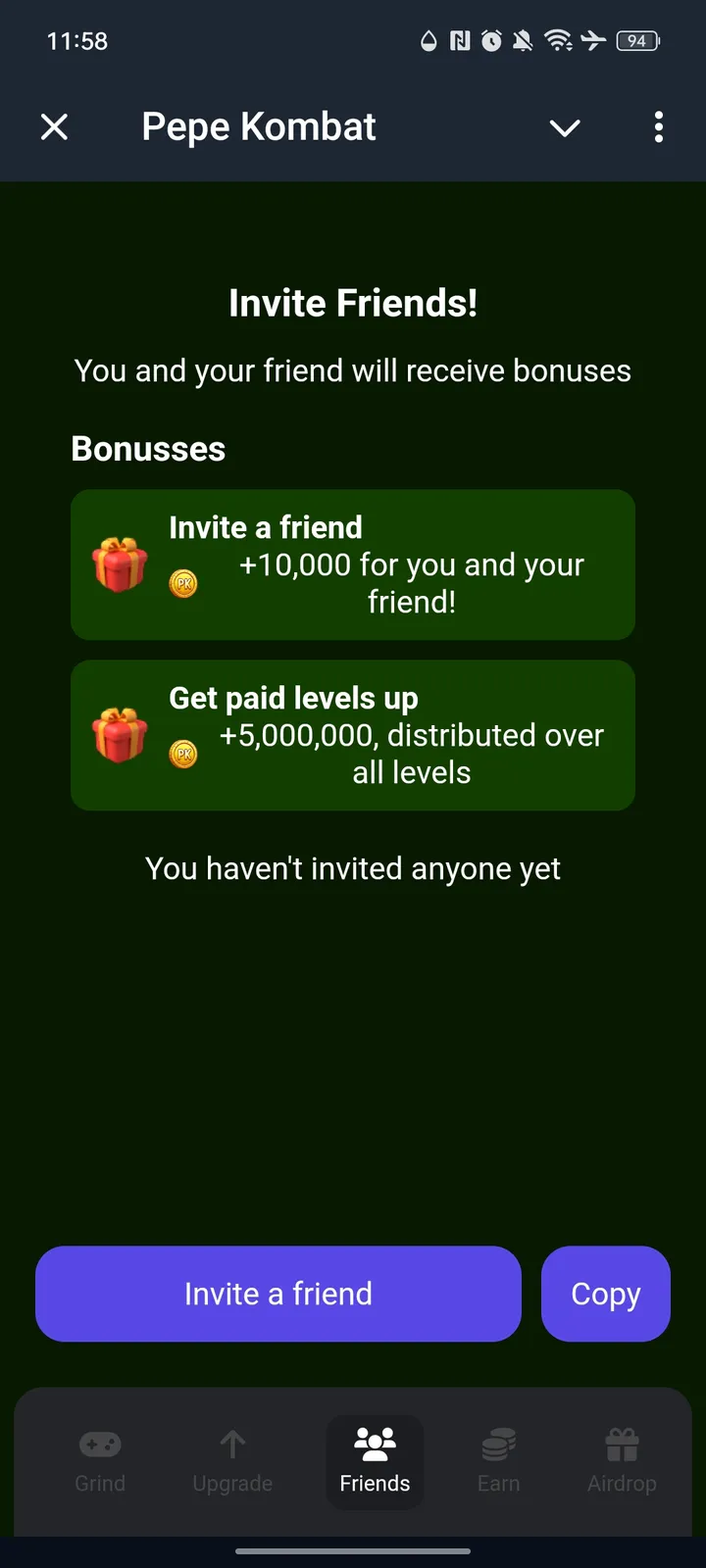706x1568 pixels.
Task: Switch to the Airdrop tab
Action: coord(622,1460)
